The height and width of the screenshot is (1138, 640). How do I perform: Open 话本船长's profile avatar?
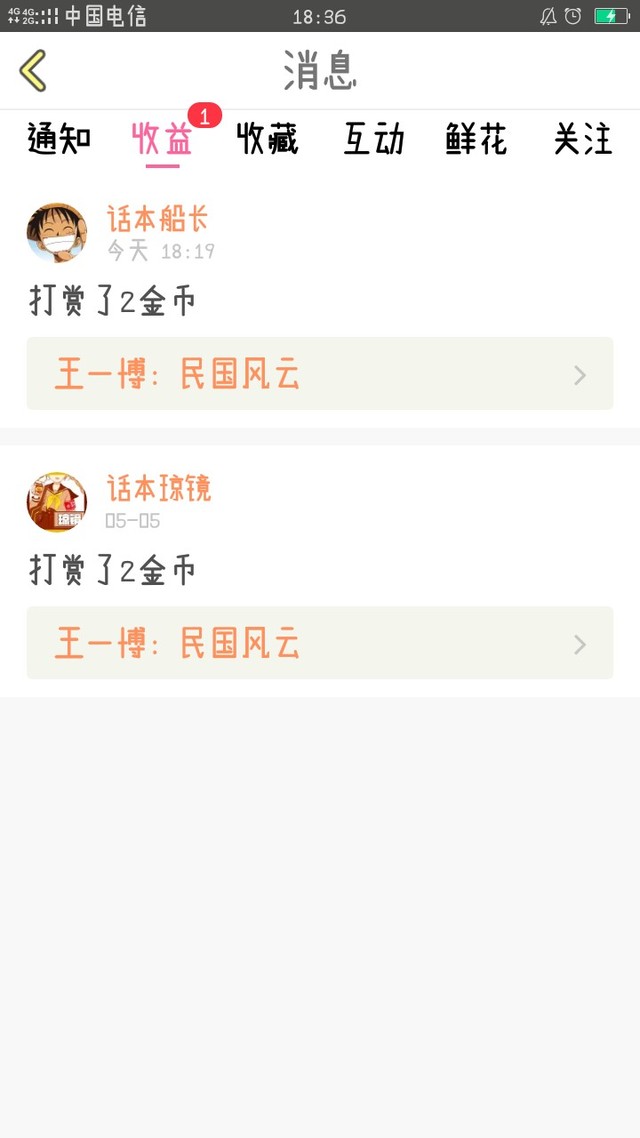click(x=57, y=233)
